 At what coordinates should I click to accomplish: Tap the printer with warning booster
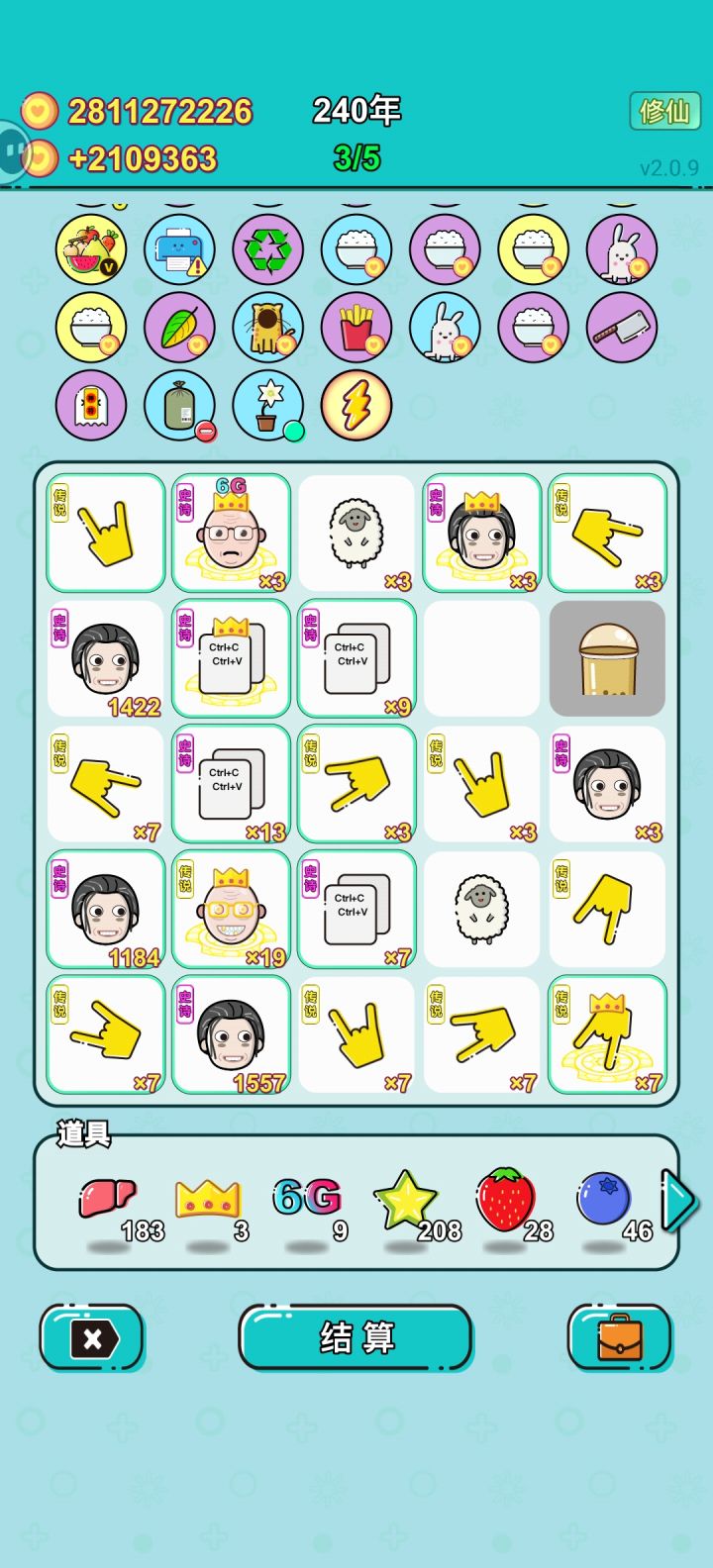click(179, 249)
